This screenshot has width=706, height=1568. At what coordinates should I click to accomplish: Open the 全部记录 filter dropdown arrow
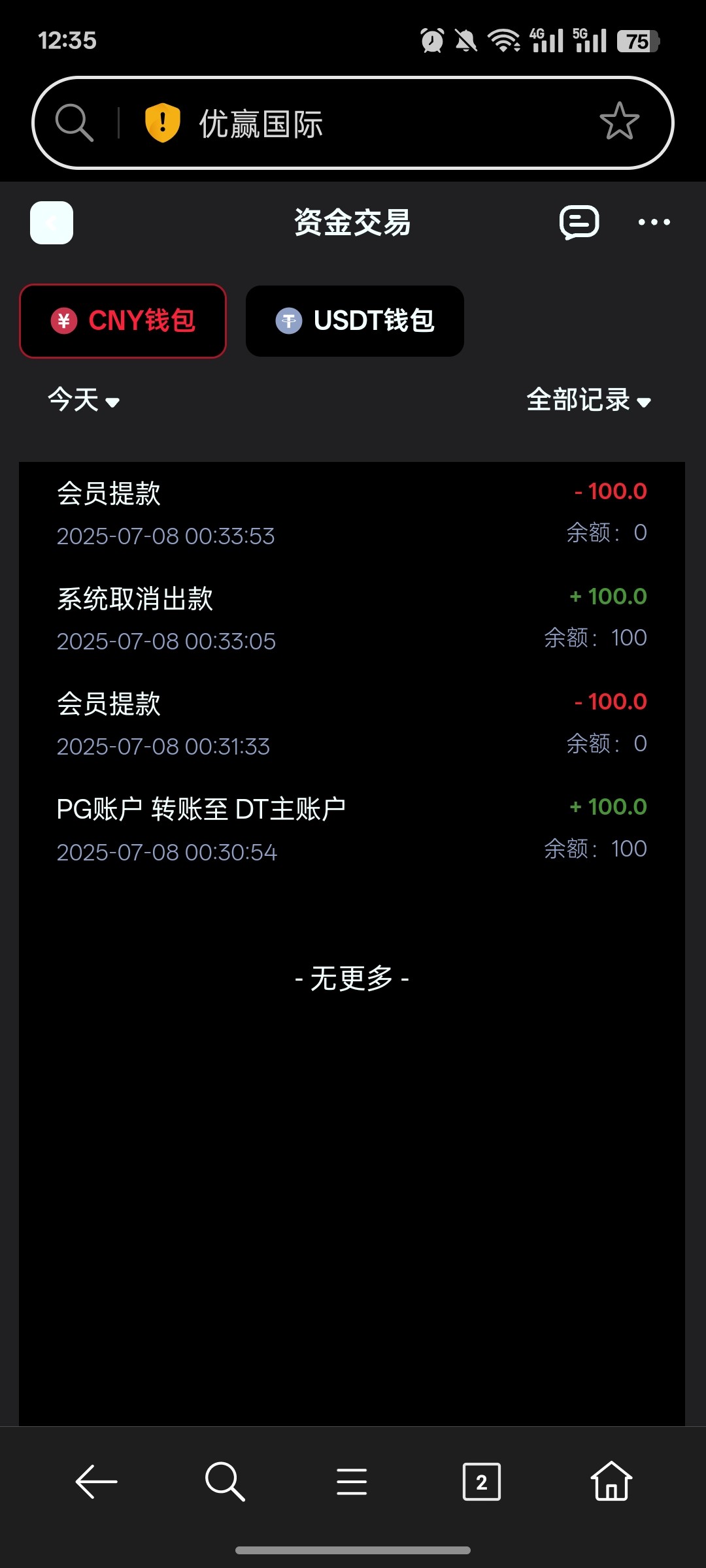point(644,404)
